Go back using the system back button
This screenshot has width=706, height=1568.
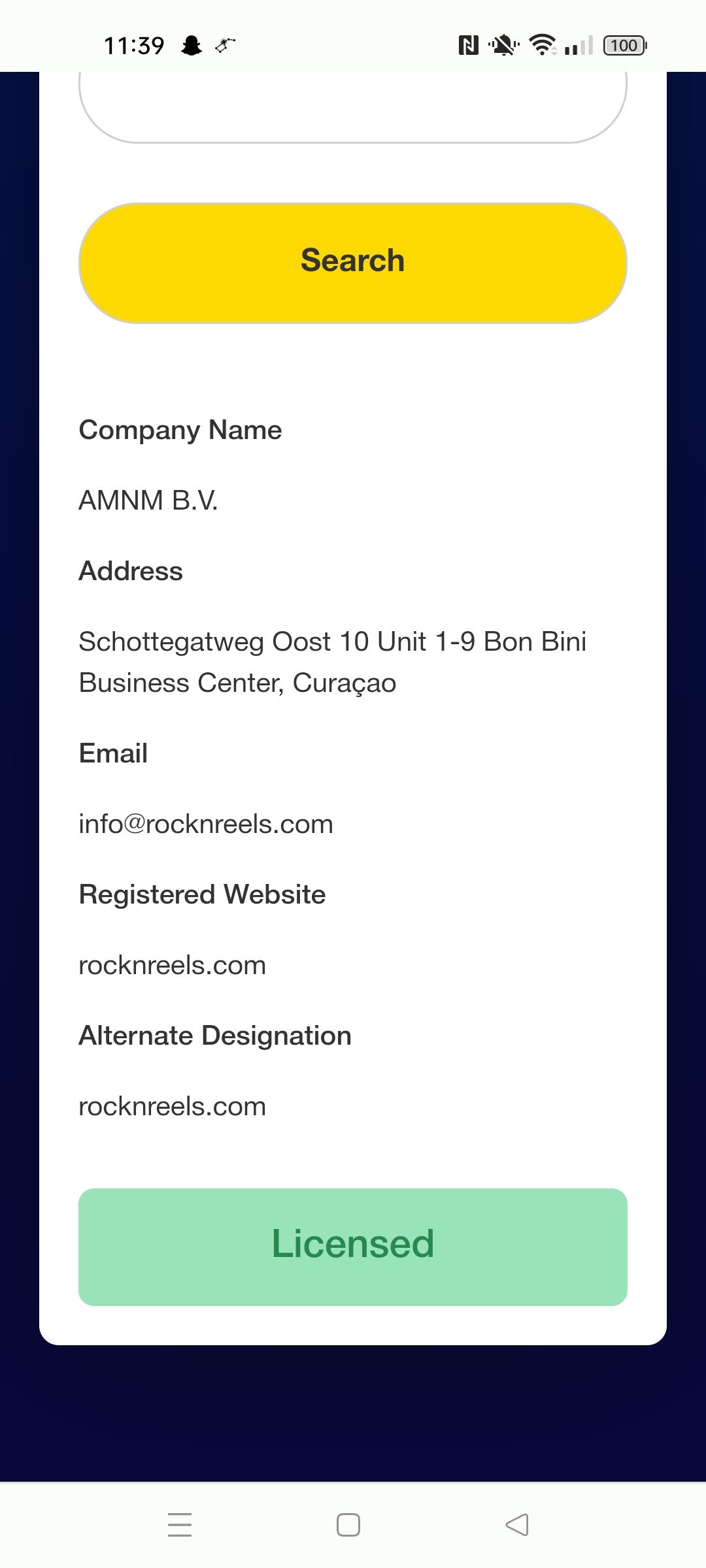click(517, 1524)
